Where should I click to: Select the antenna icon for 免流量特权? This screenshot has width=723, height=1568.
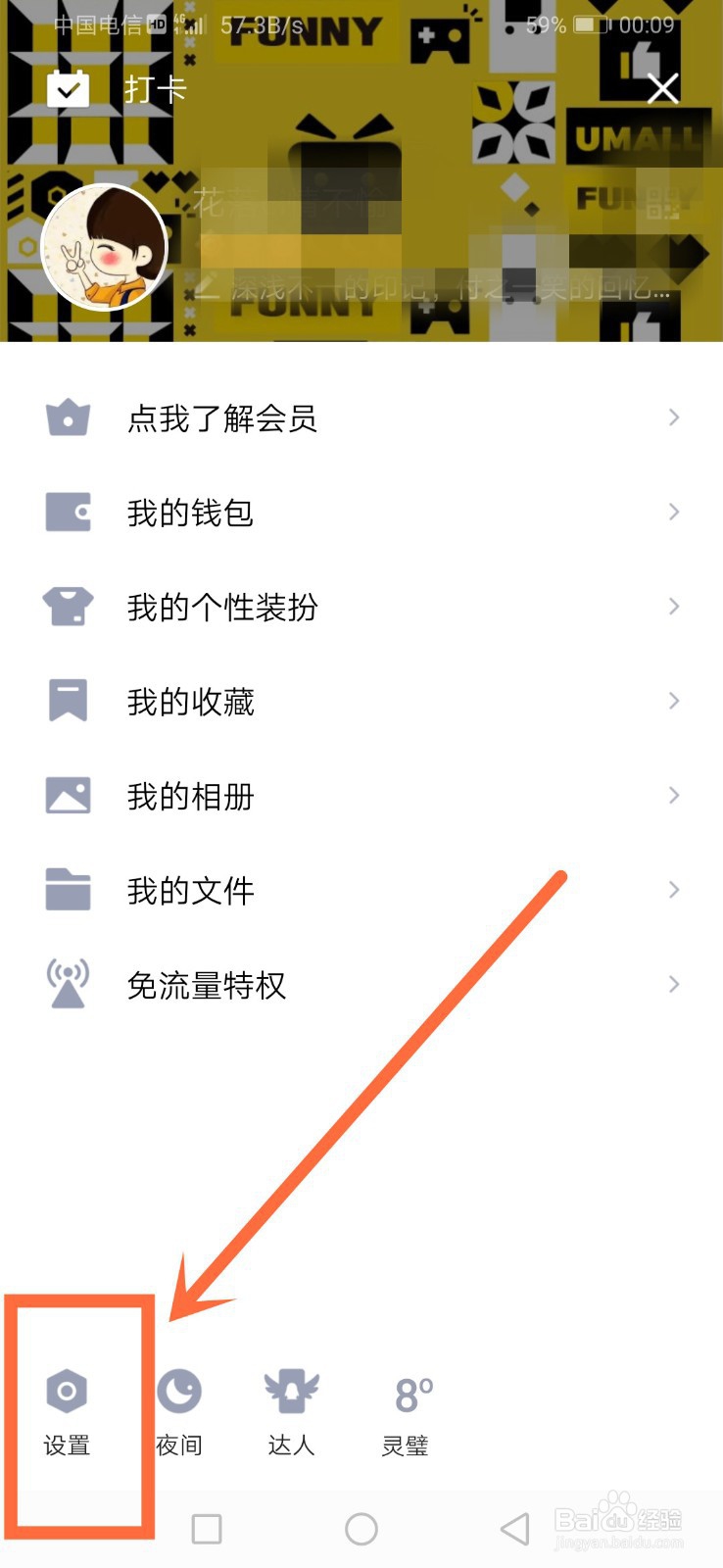click(x=66, y=984)
